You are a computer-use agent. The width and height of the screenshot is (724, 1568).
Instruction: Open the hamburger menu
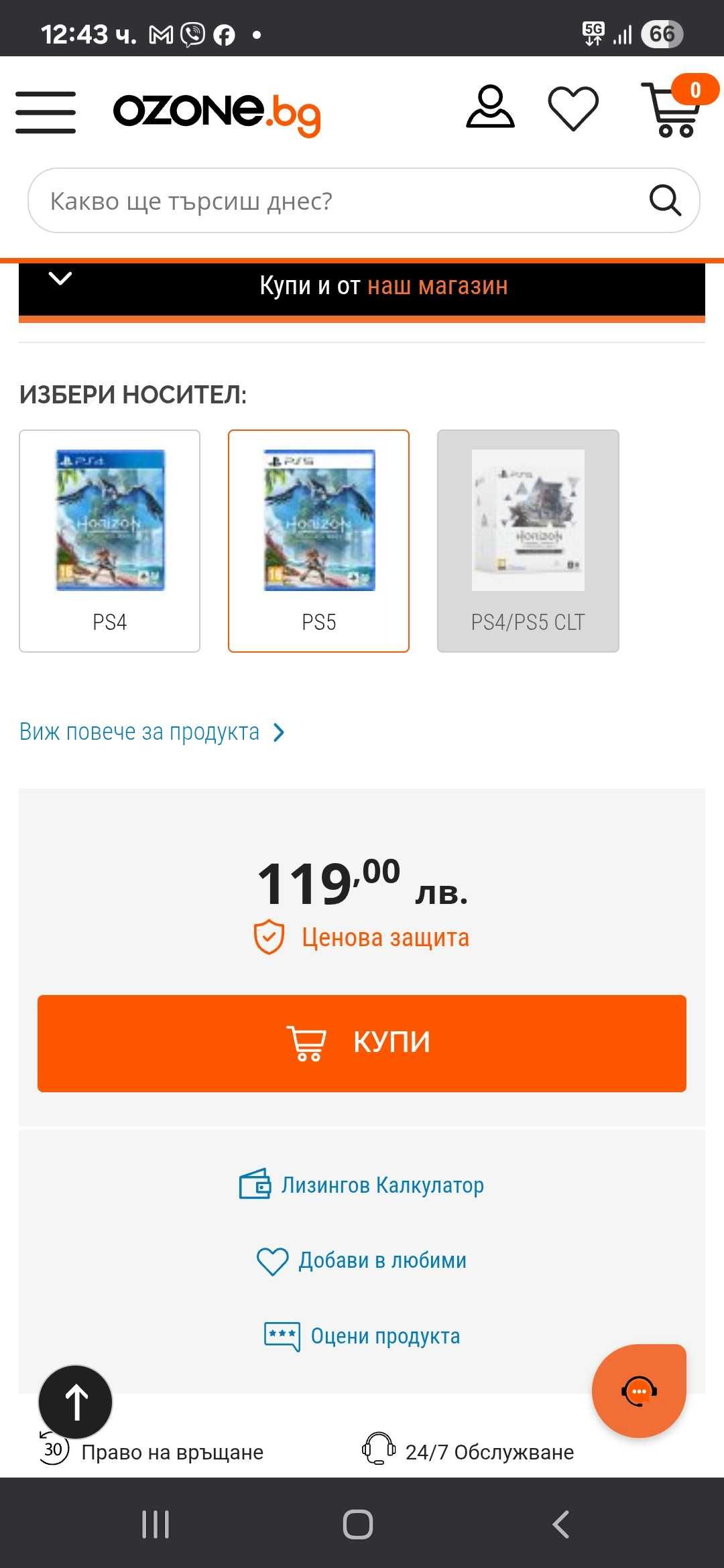click(x=46, y=112)
